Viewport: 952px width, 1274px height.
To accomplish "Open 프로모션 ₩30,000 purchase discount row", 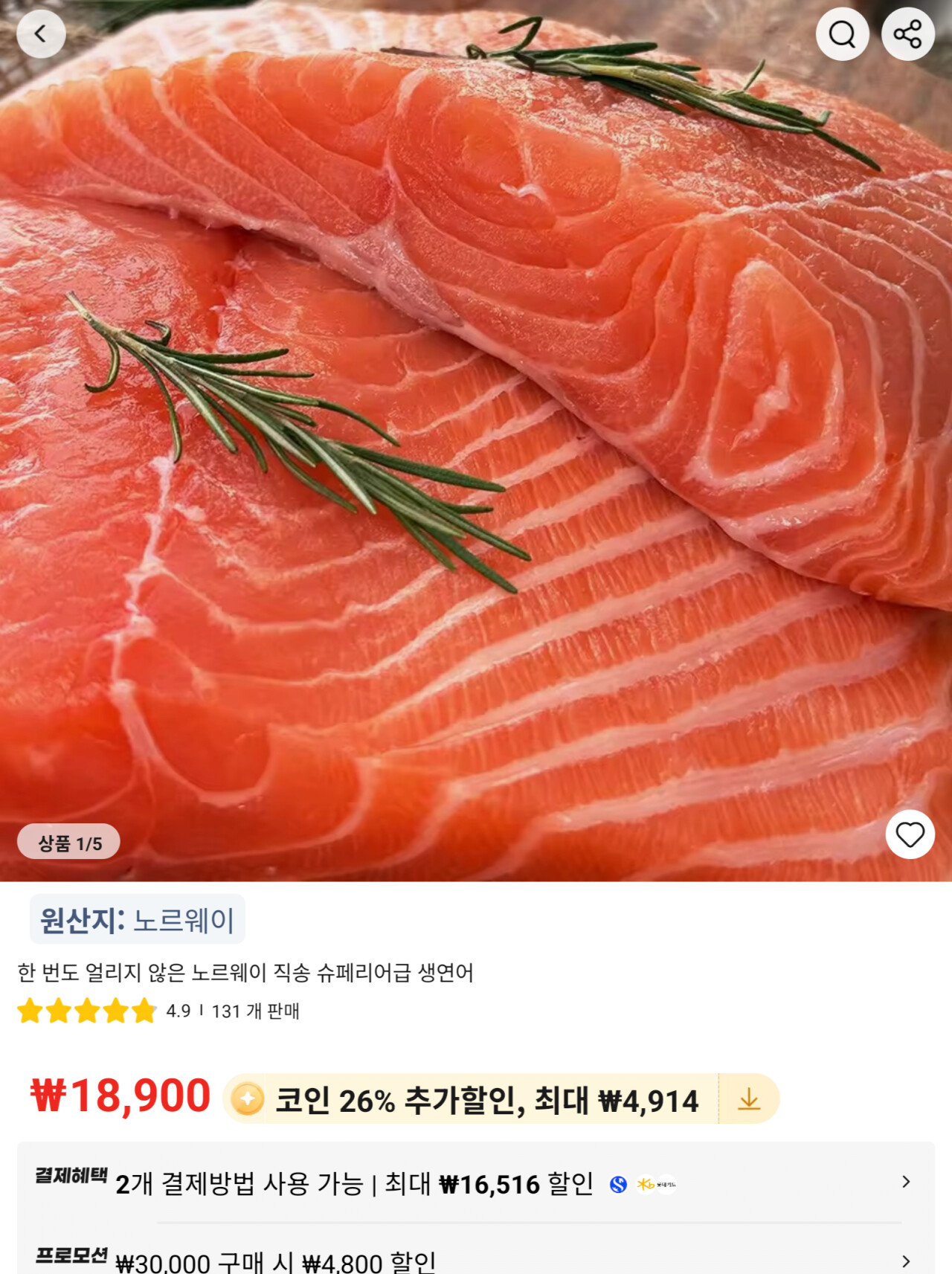I will point(476,1261).
